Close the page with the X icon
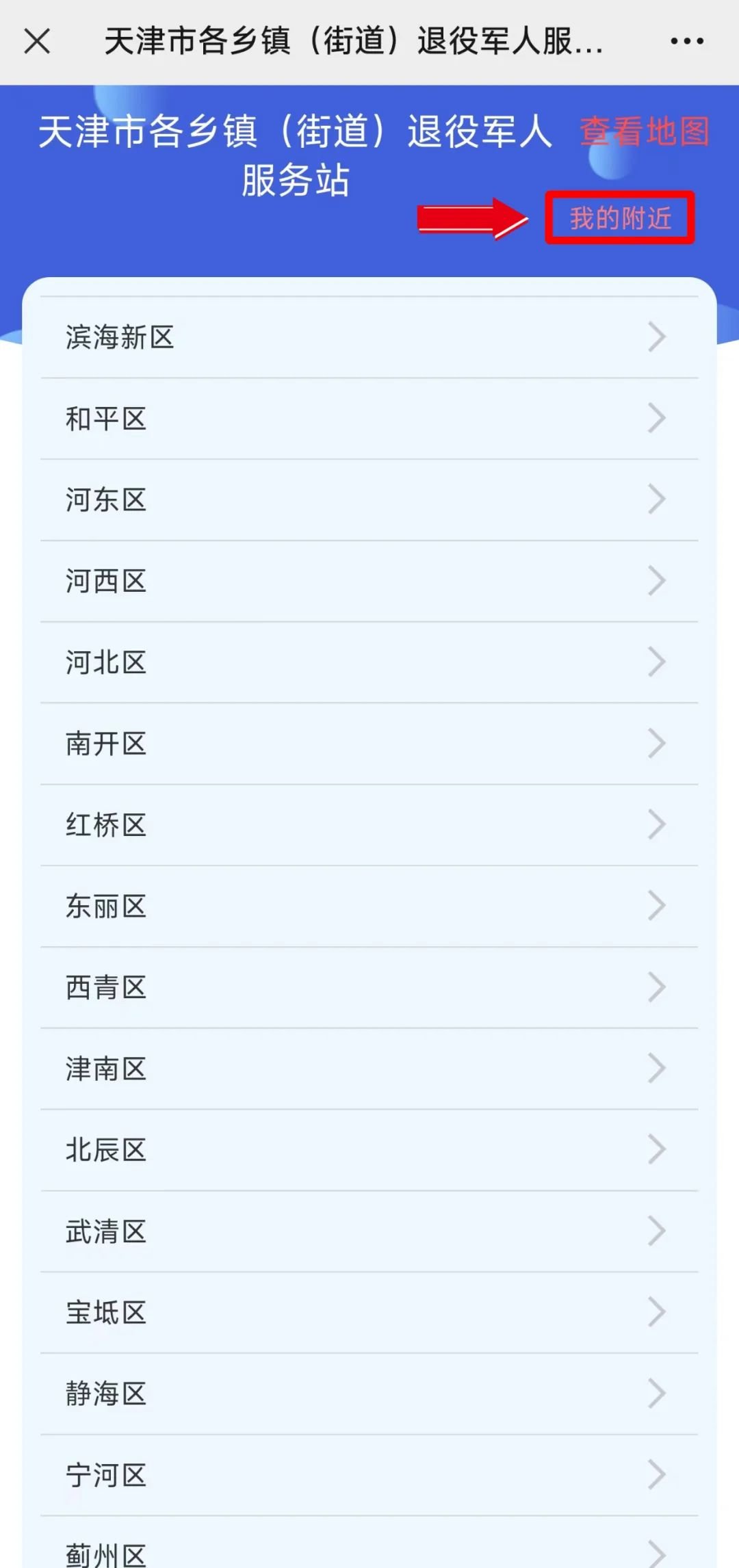The image size is (739, 1568). 37,41
